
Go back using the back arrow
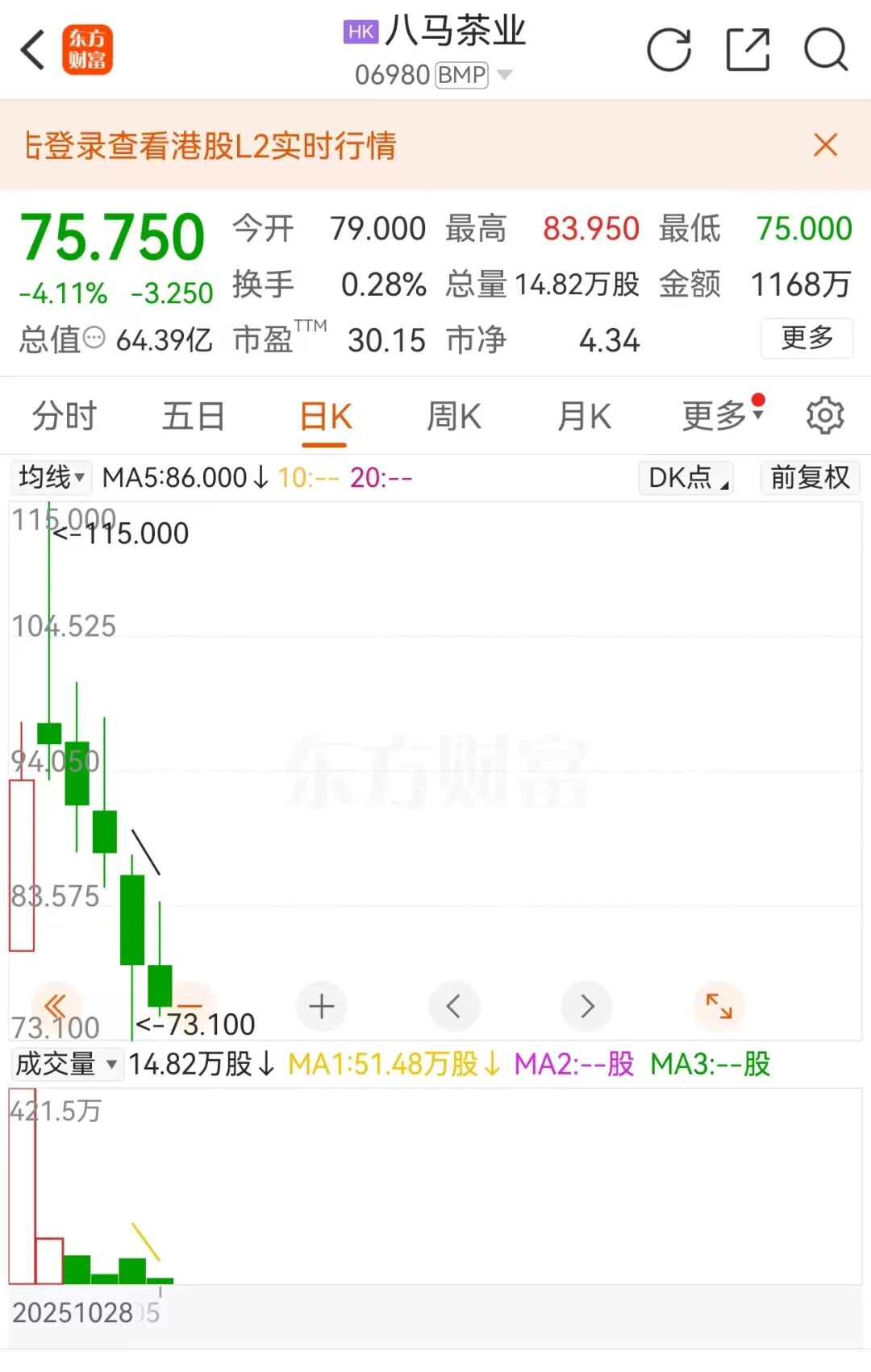(x=31, y=48)
